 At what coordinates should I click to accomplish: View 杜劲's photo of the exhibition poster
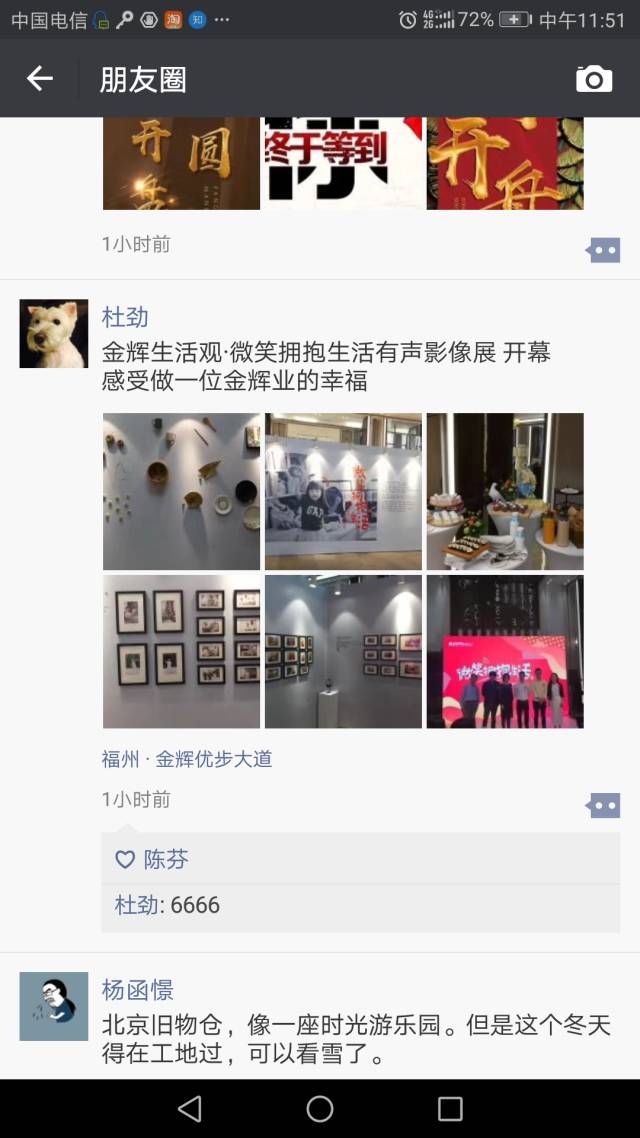[343, 491]
